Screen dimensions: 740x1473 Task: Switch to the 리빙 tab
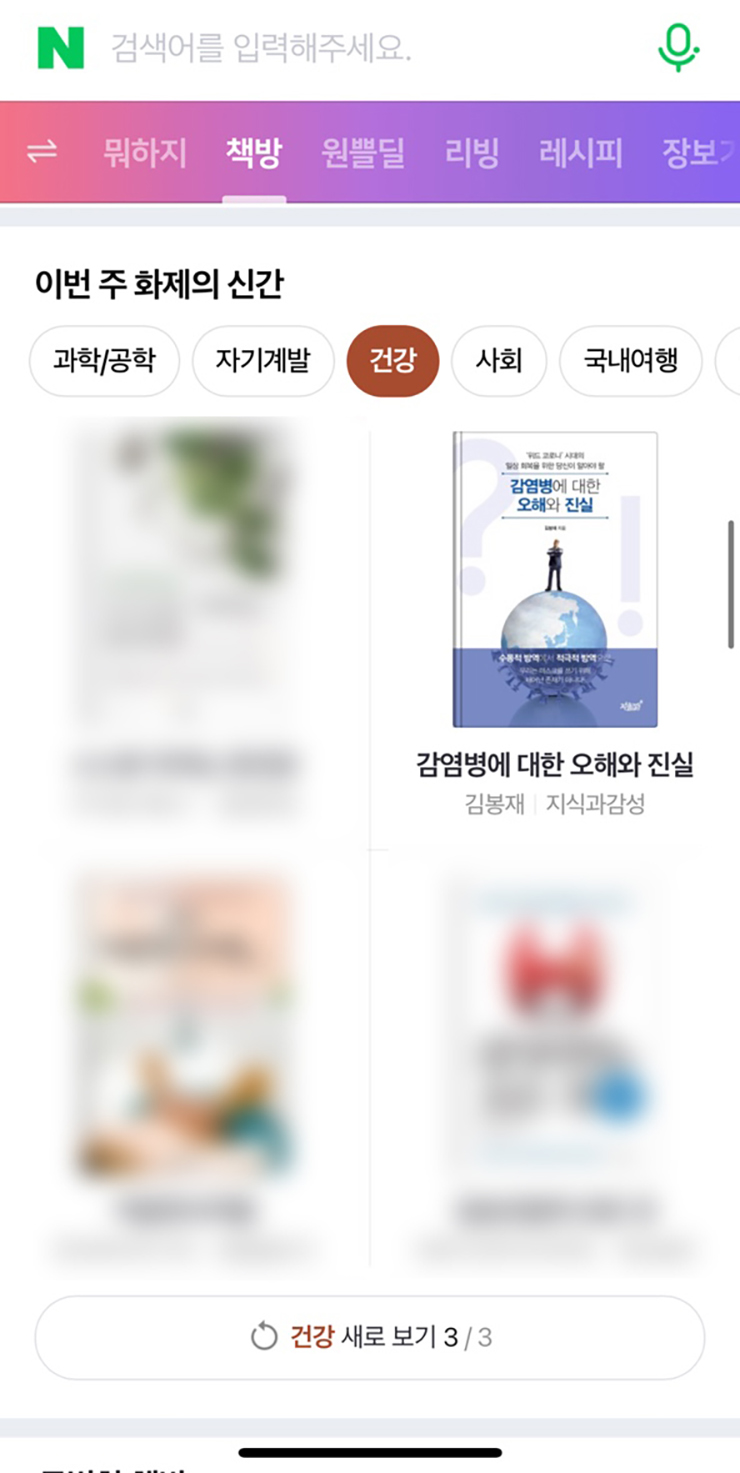pos(472,153)
